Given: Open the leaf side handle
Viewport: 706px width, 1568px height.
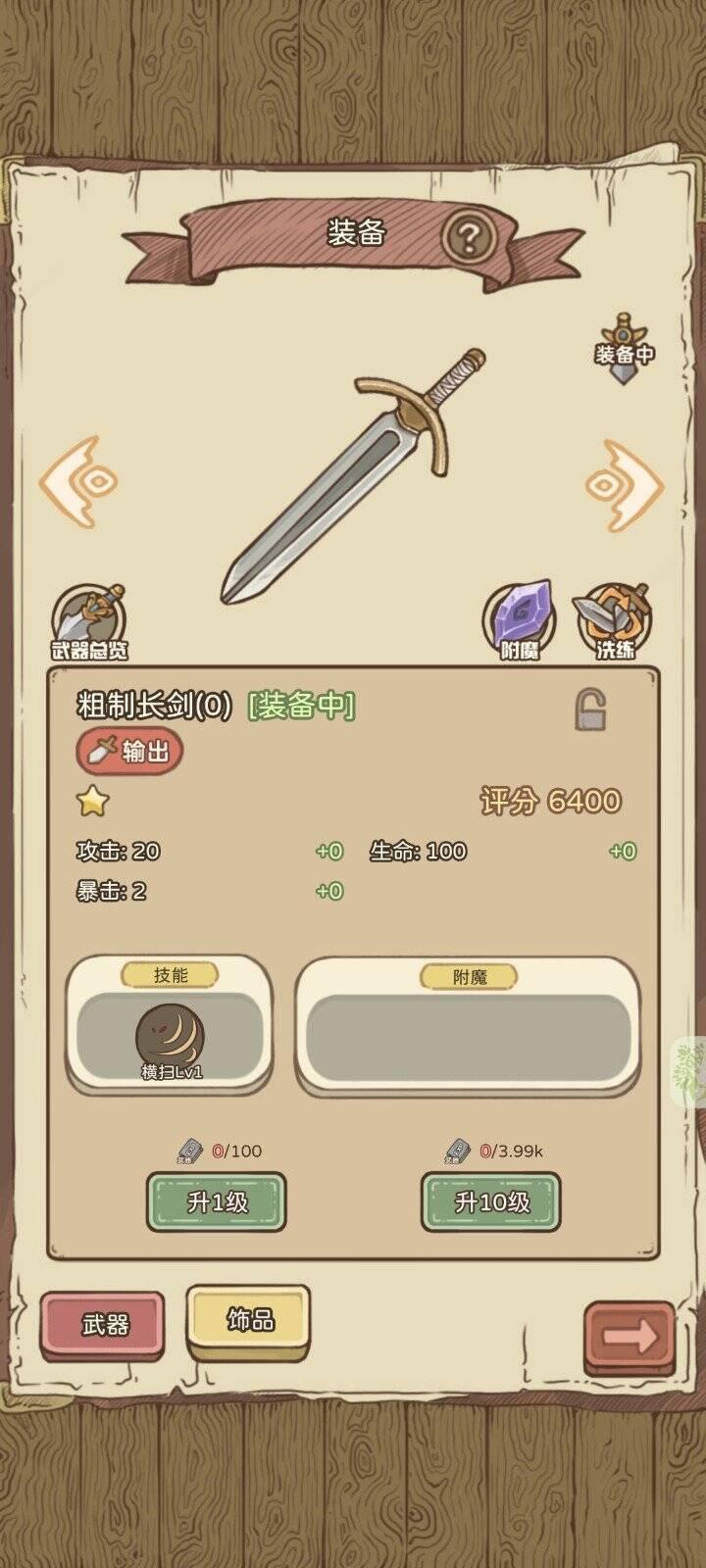Looking at the screenshot, I should pyautogui.click(x=689, y=1073).
